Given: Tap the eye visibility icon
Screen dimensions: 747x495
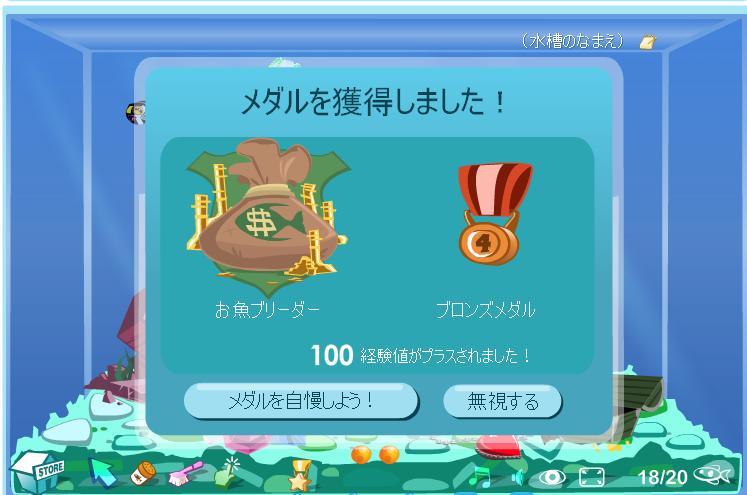Looking at the screenshot, I should [x=554, y=477].
